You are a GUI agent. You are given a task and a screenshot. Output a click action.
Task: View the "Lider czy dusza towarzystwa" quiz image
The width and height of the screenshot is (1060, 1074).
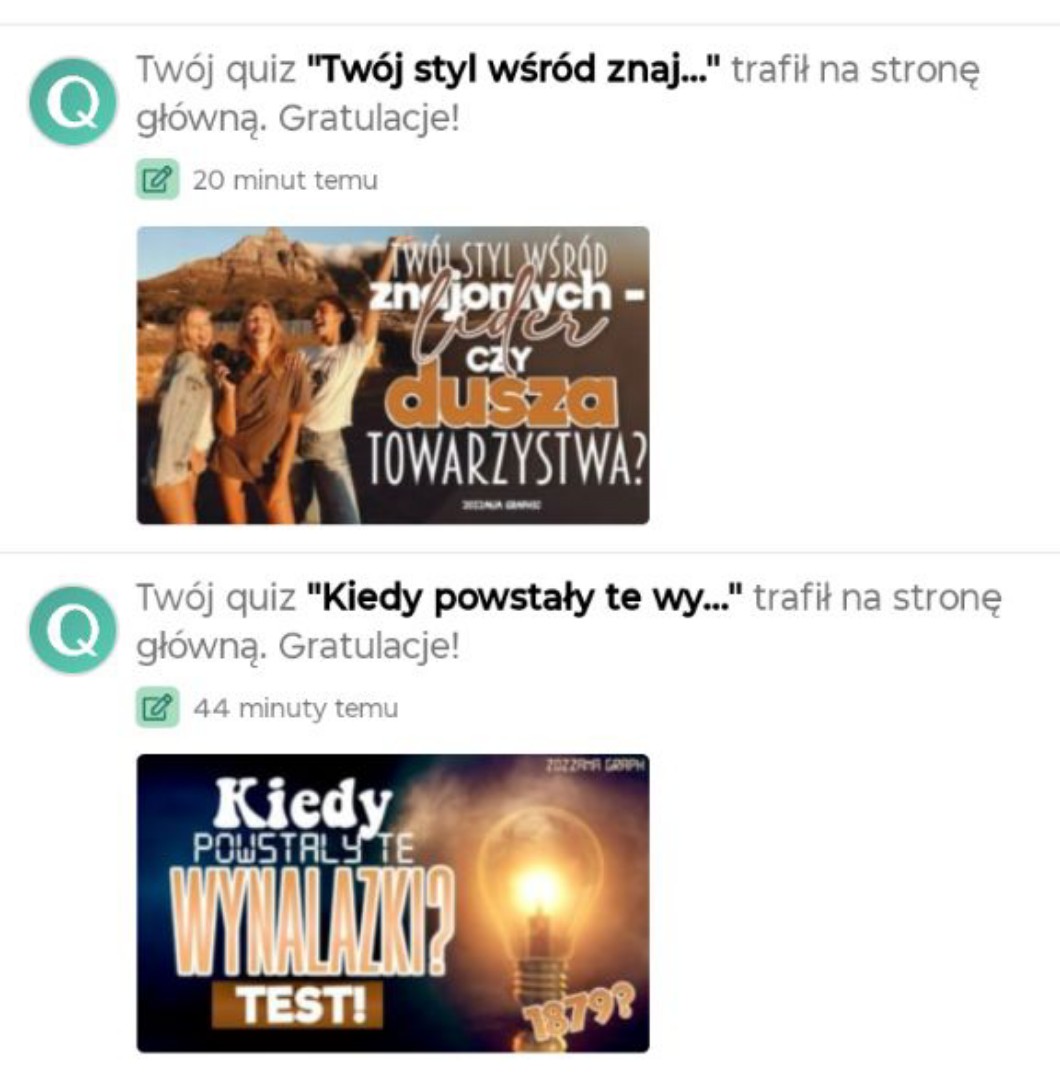click(393, 375)
